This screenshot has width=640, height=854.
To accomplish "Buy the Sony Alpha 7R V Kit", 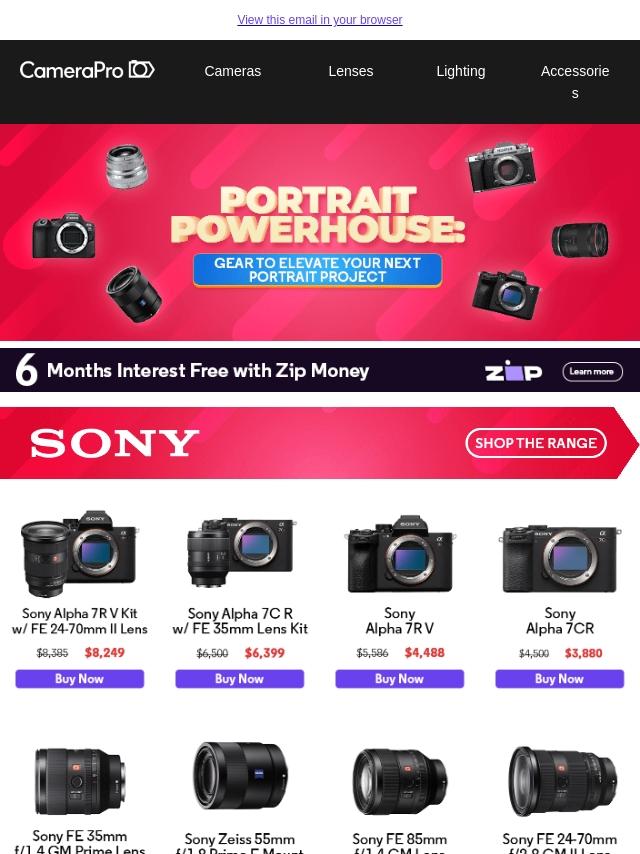I will coord(80,679).
